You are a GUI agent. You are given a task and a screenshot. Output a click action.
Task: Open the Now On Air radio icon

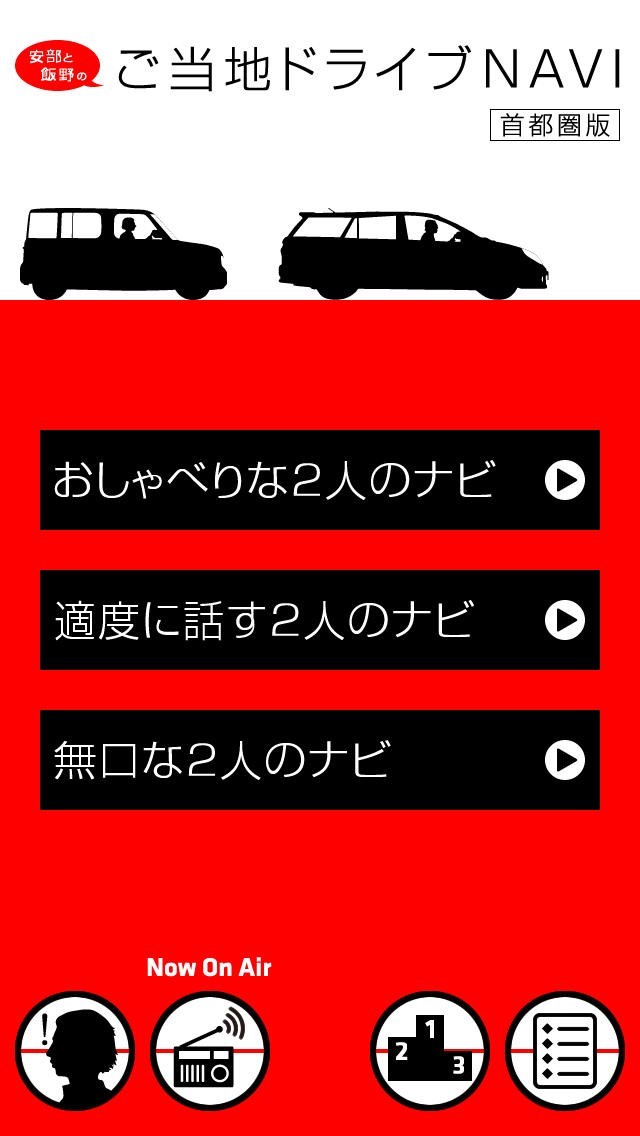pos(209,1051)
